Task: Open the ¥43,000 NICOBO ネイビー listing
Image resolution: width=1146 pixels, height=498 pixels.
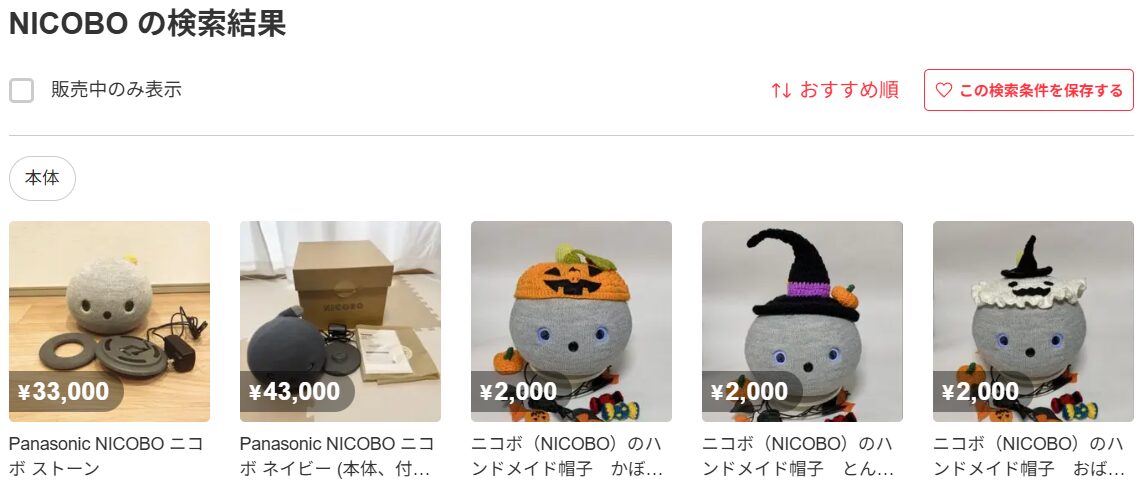Action: (340, 321)
